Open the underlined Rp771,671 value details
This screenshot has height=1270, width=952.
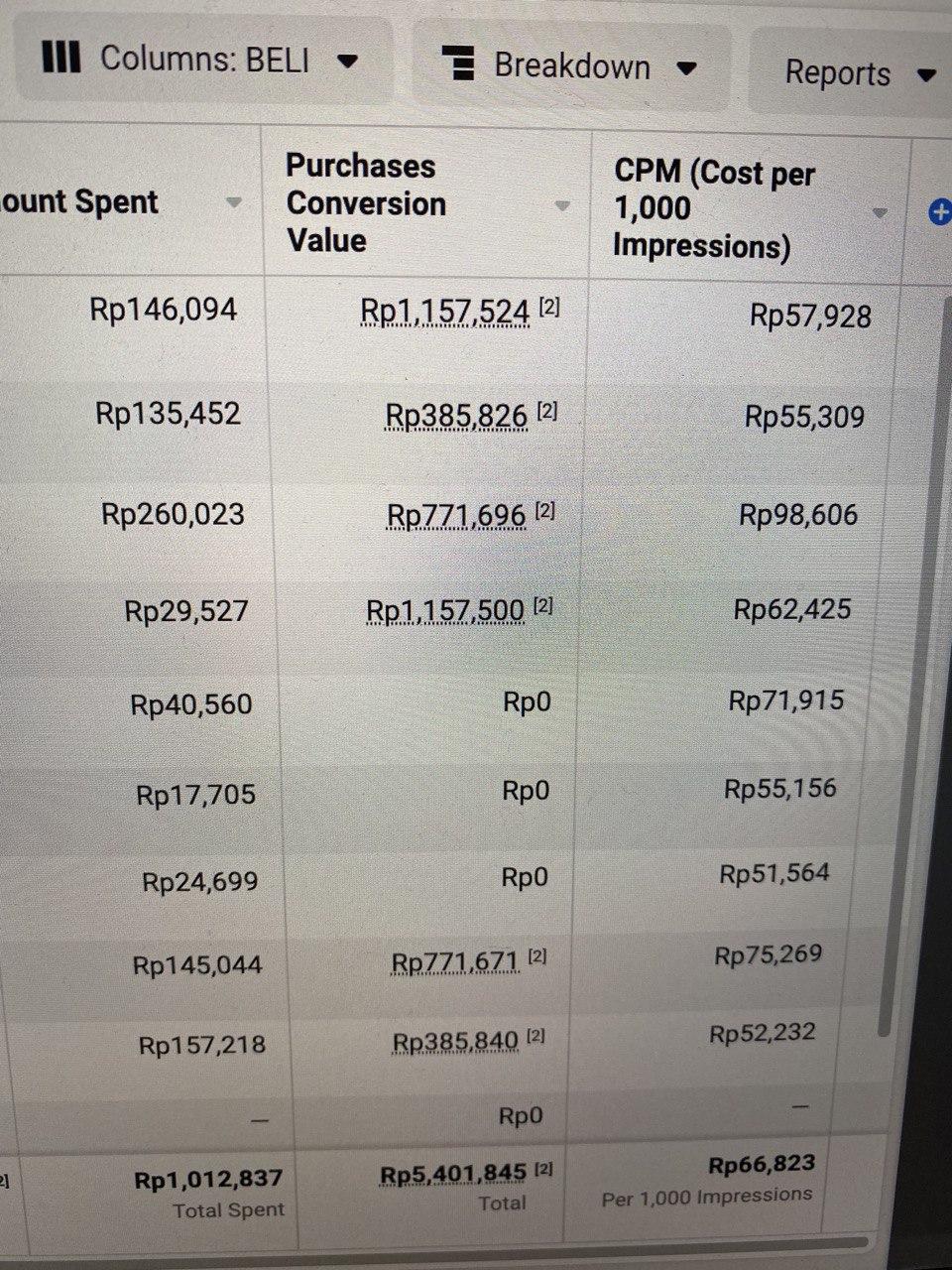pyautogui.click(x=455, y=961)
